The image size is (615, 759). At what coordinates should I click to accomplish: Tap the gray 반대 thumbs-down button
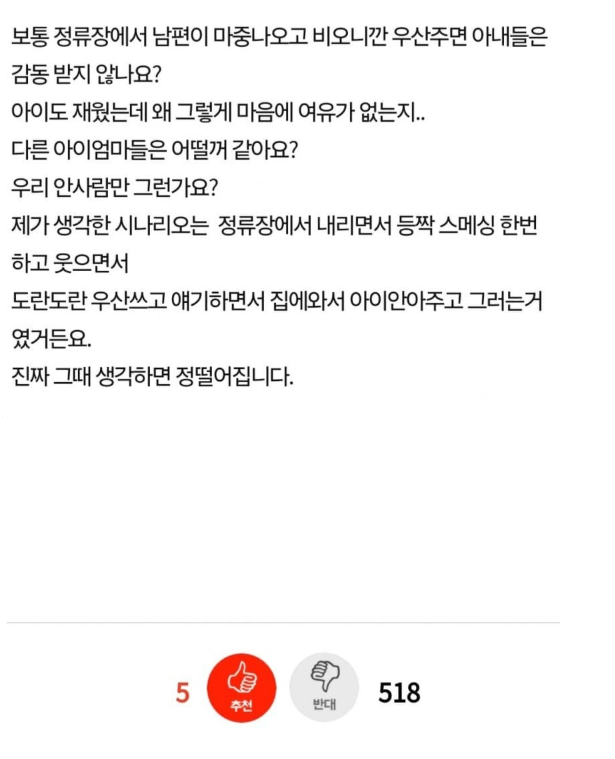(x=323, y=691)
